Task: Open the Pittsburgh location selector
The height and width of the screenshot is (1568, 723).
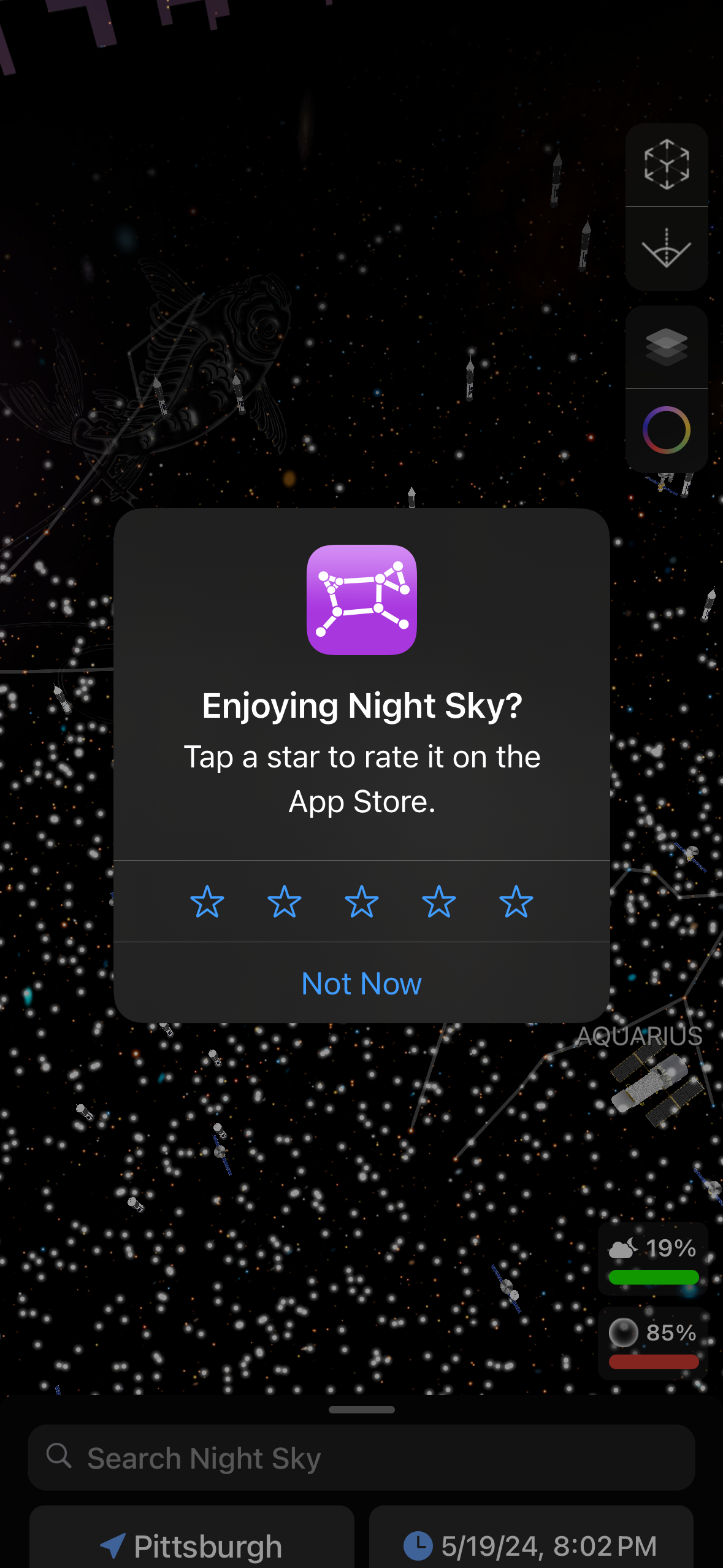Action: point(192,1545)
